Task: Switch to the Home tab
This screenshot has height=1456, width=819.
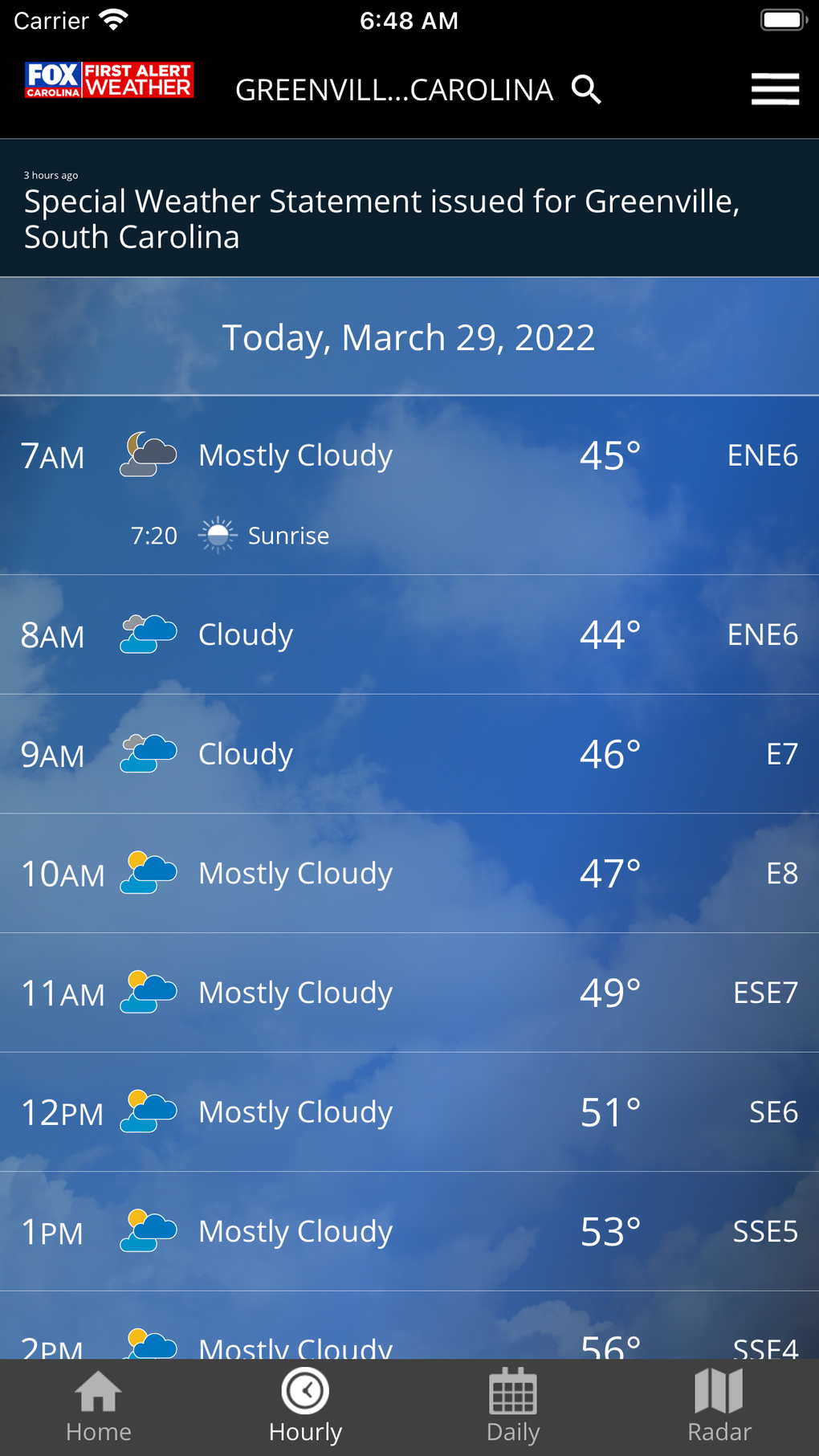Action: (99, 1407)
